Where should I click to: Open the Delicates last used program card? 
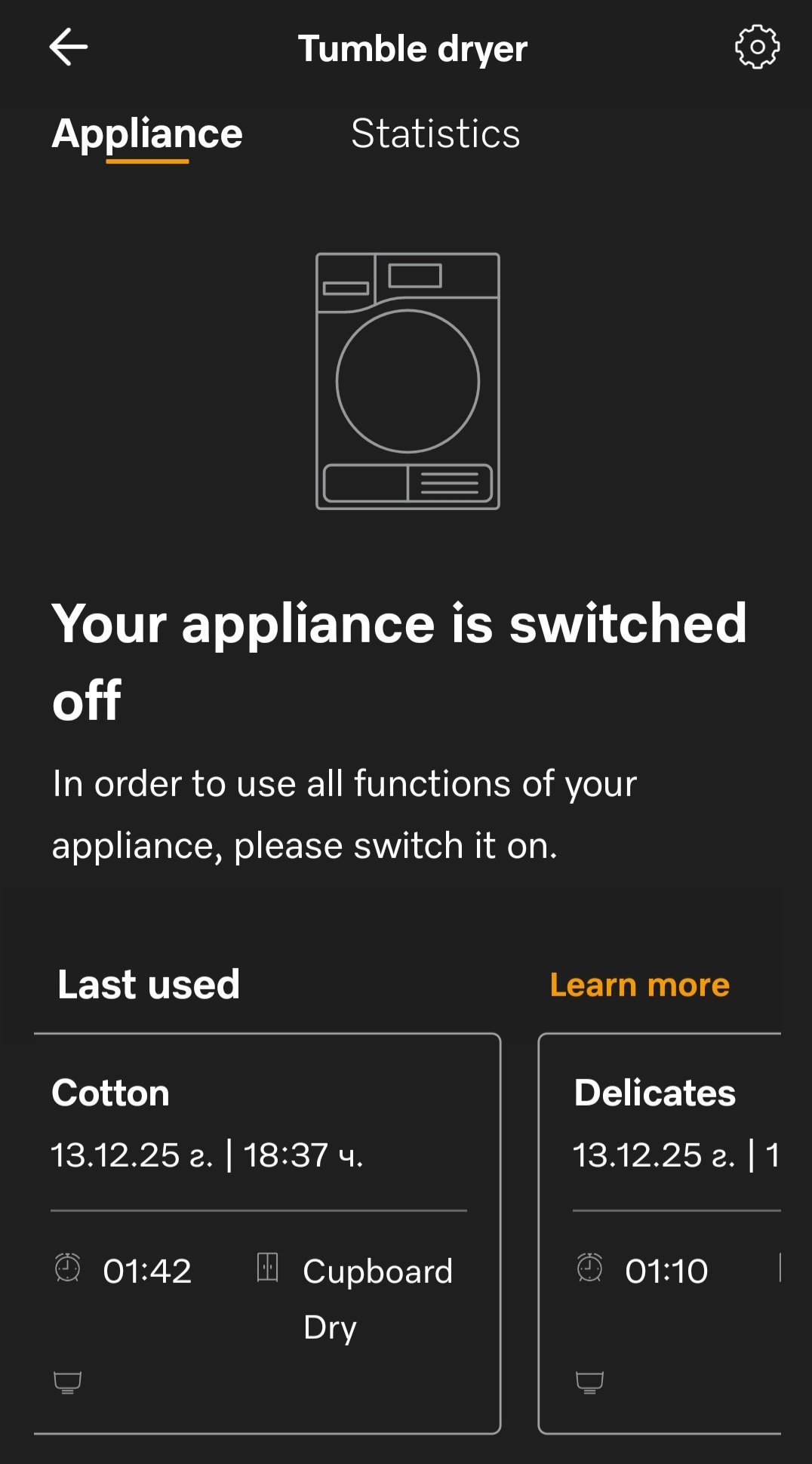(660, 1233)
